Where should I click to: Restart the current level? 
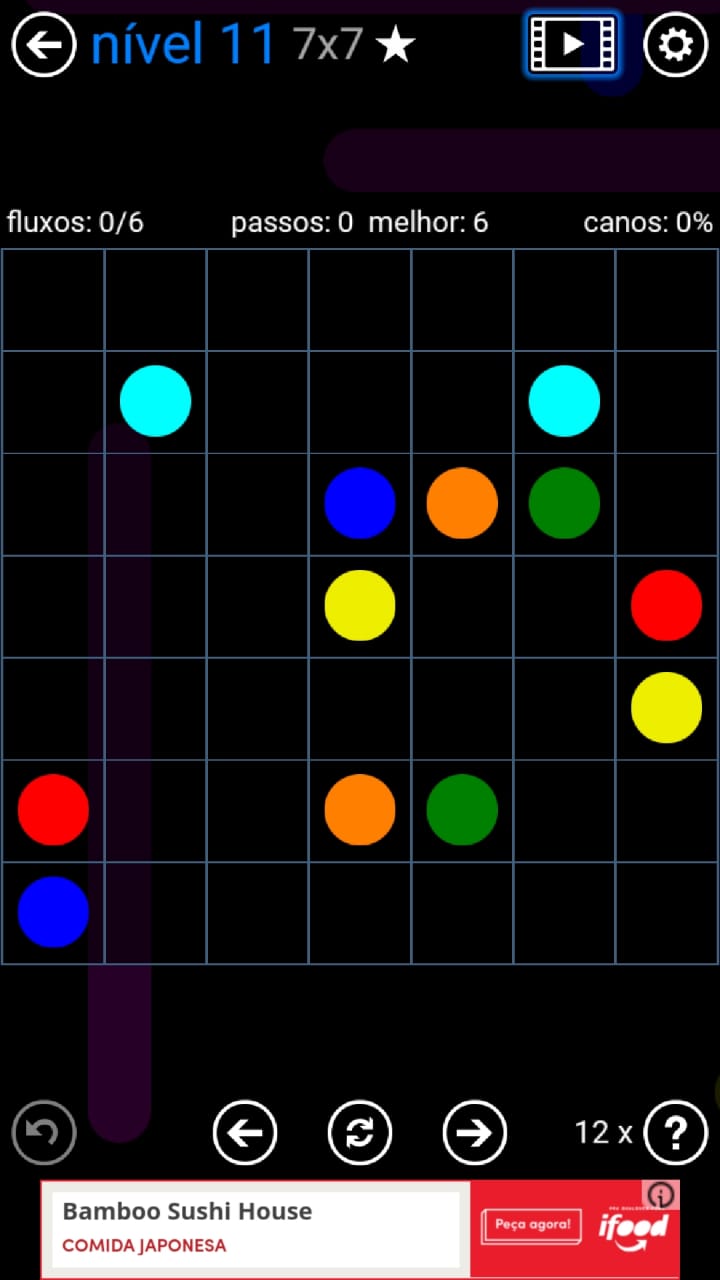click(x=360, y=1132)
